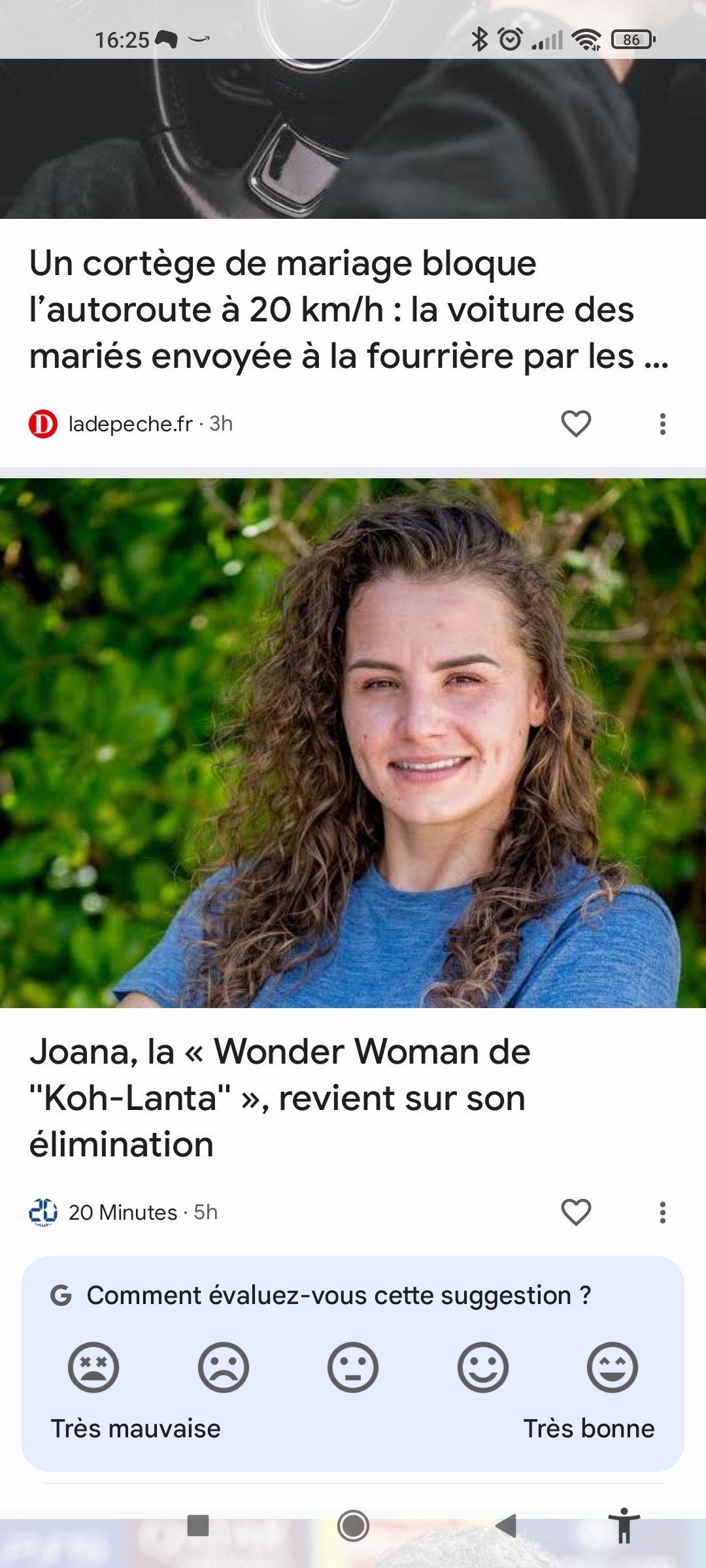Open overflow menu for the ladepeche.fr article
Viewport: 706px width, 1568px height.
663,424
